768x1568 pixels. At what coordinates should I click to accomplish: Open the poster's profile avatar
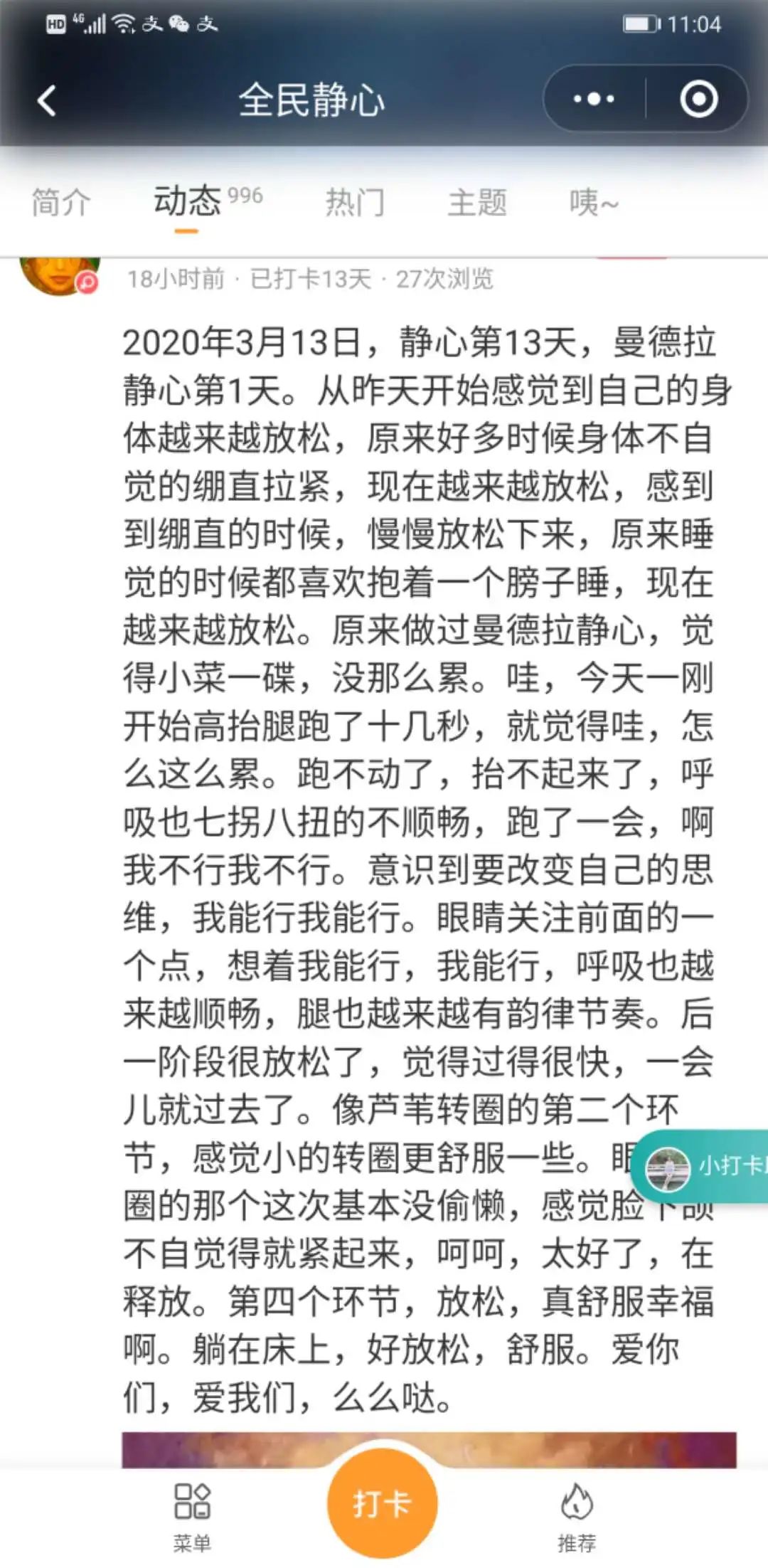pyautogui.click(x=60, y=274)
